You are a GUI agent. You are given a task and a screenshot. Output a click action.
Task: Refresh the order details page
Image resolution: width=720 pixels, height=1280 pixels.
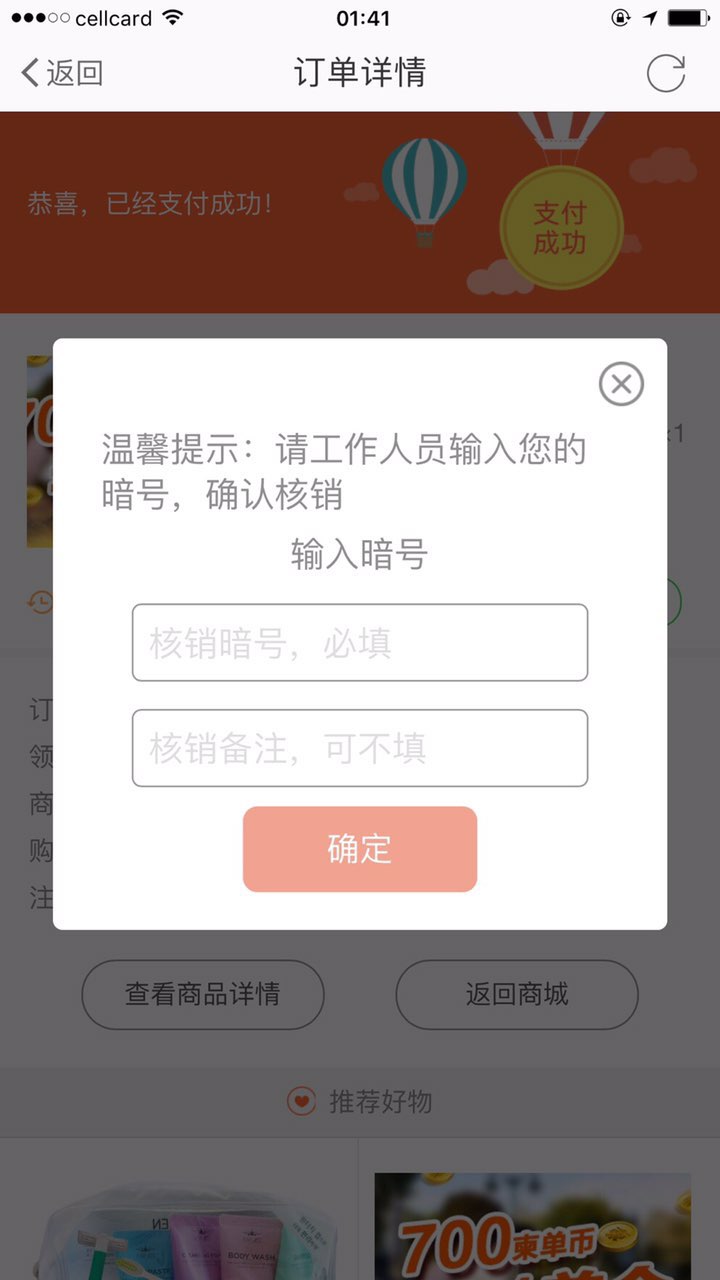click(666, 73)
